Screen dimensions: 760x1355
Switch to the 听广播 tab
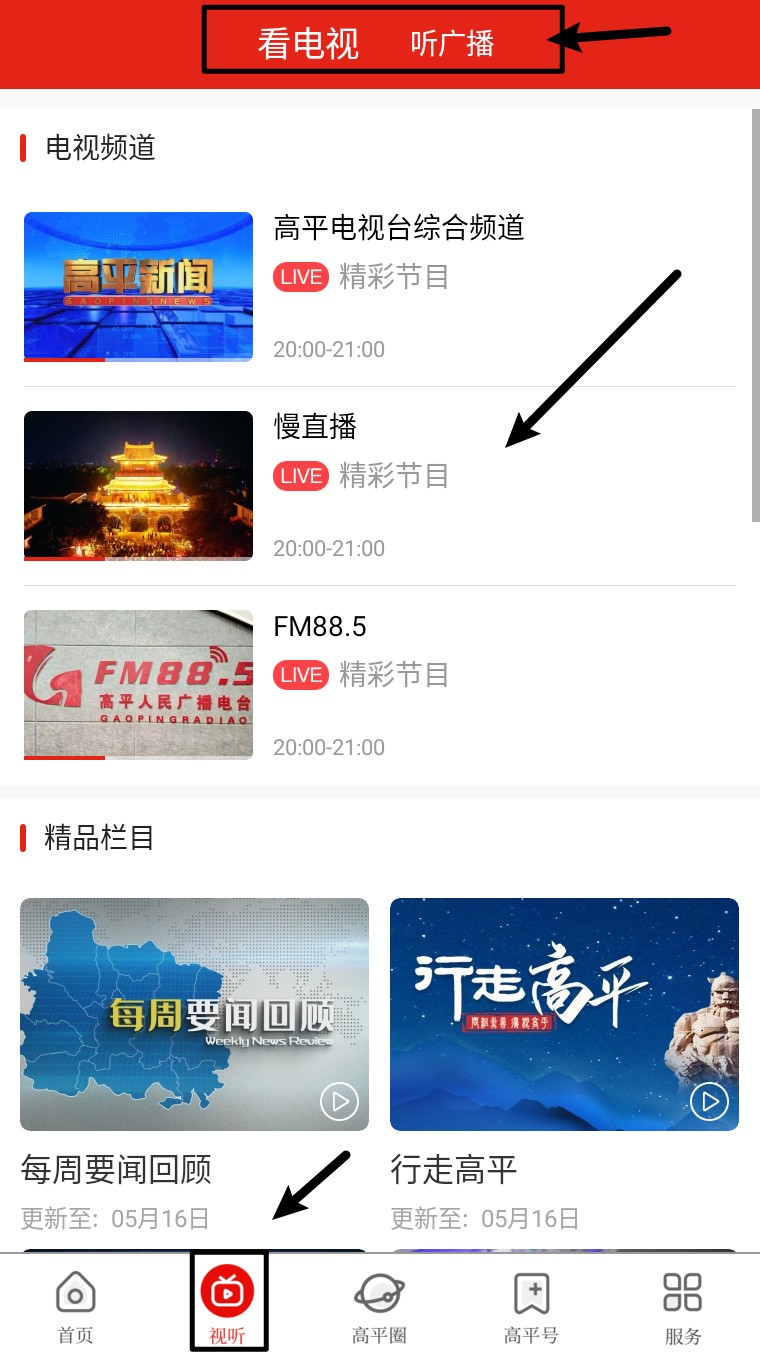pyautogui.click(x=452, y=43)
